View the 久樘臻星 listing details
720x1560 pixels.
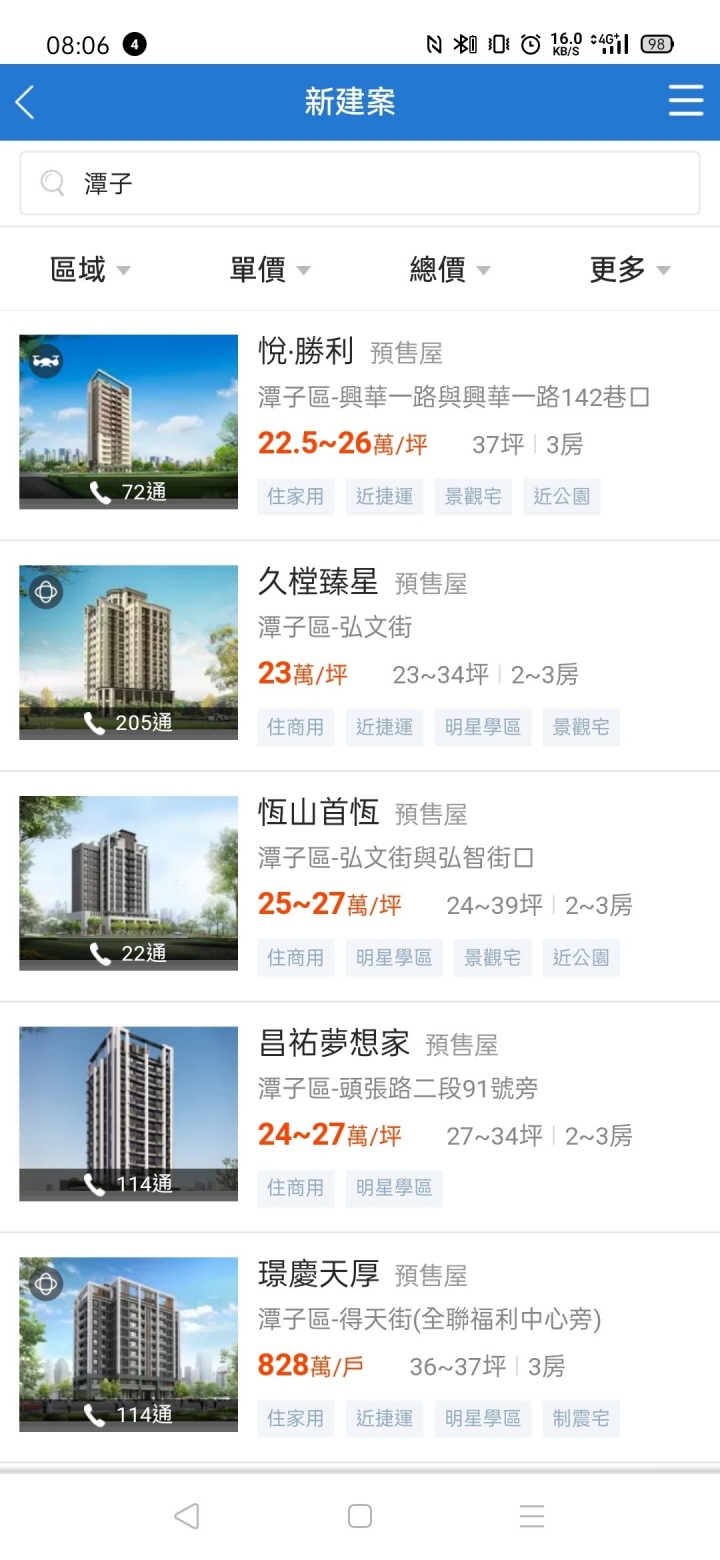pos(360,656)
